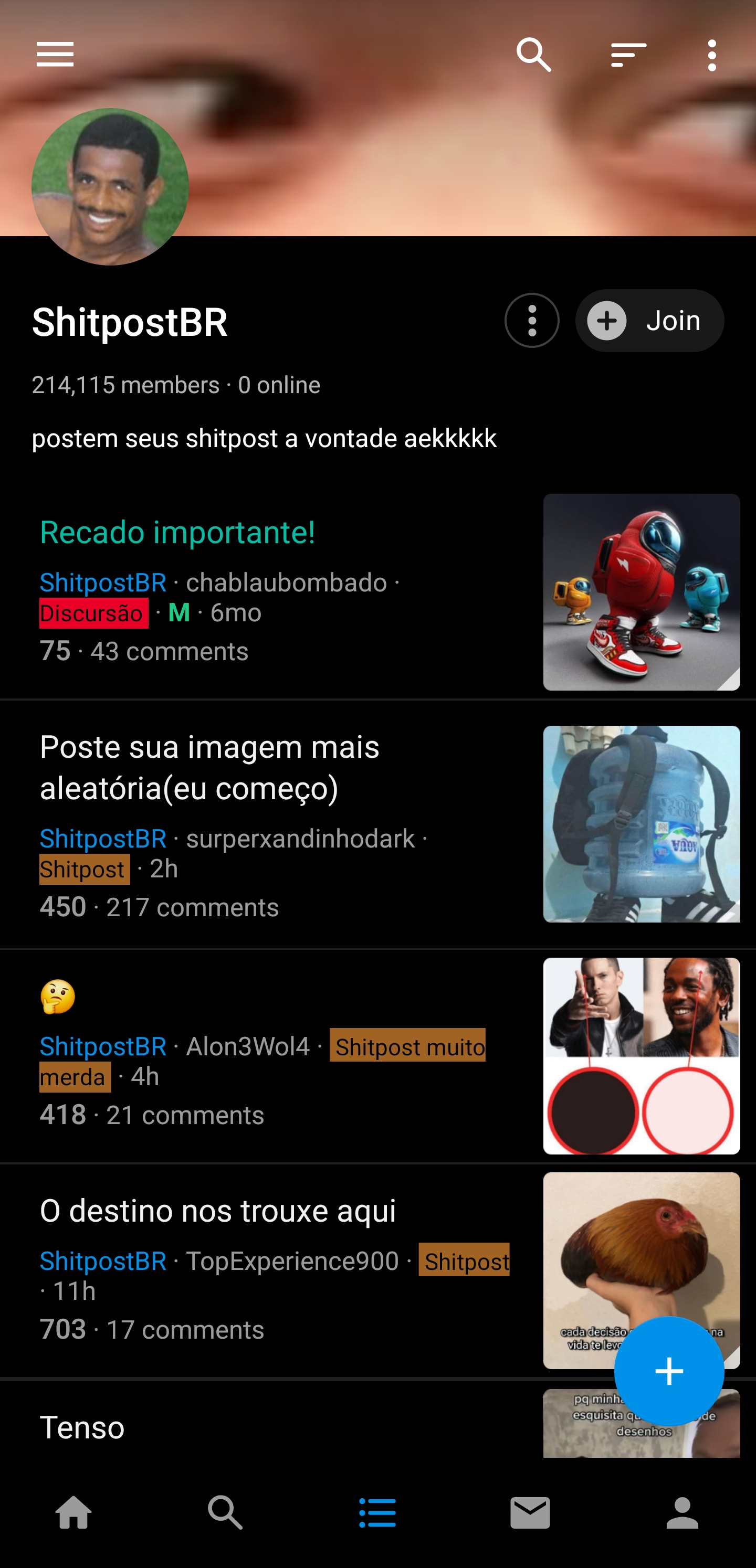756x1568 pixels.
Task: View the Among Us figures thumbnail
Action: pyautogui.click(x=641, y=591)
